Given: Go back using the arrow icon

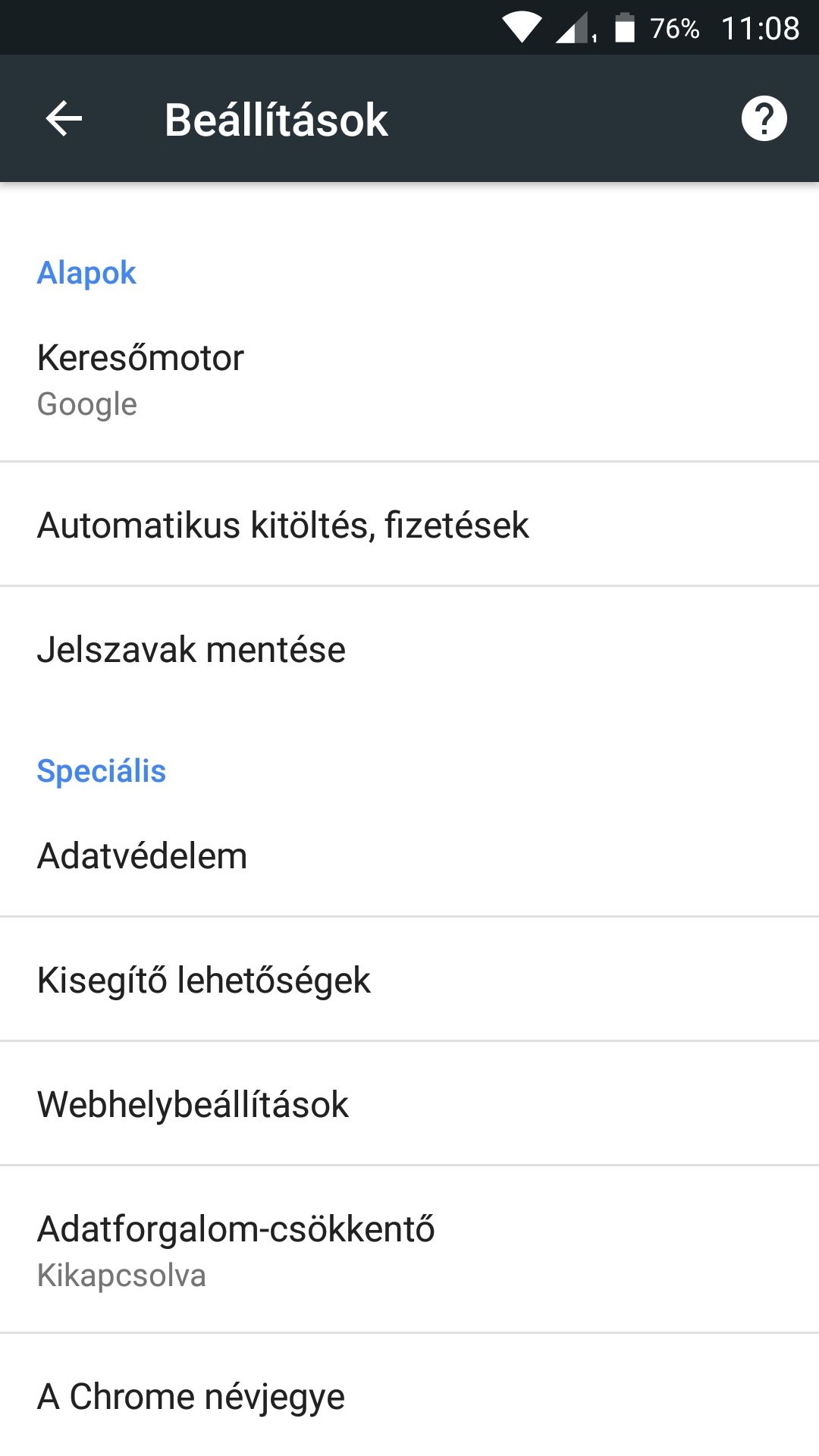Looking at the screenshot, I should (x=64, y=119).
